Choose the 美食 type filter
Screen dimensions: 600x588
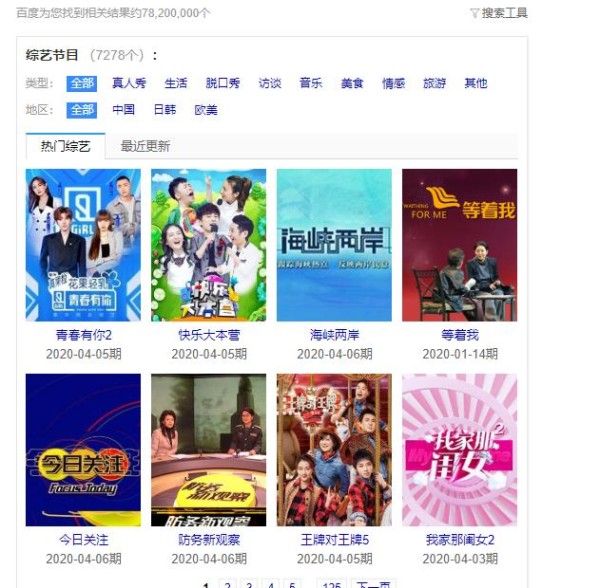(x=352, y=84)
